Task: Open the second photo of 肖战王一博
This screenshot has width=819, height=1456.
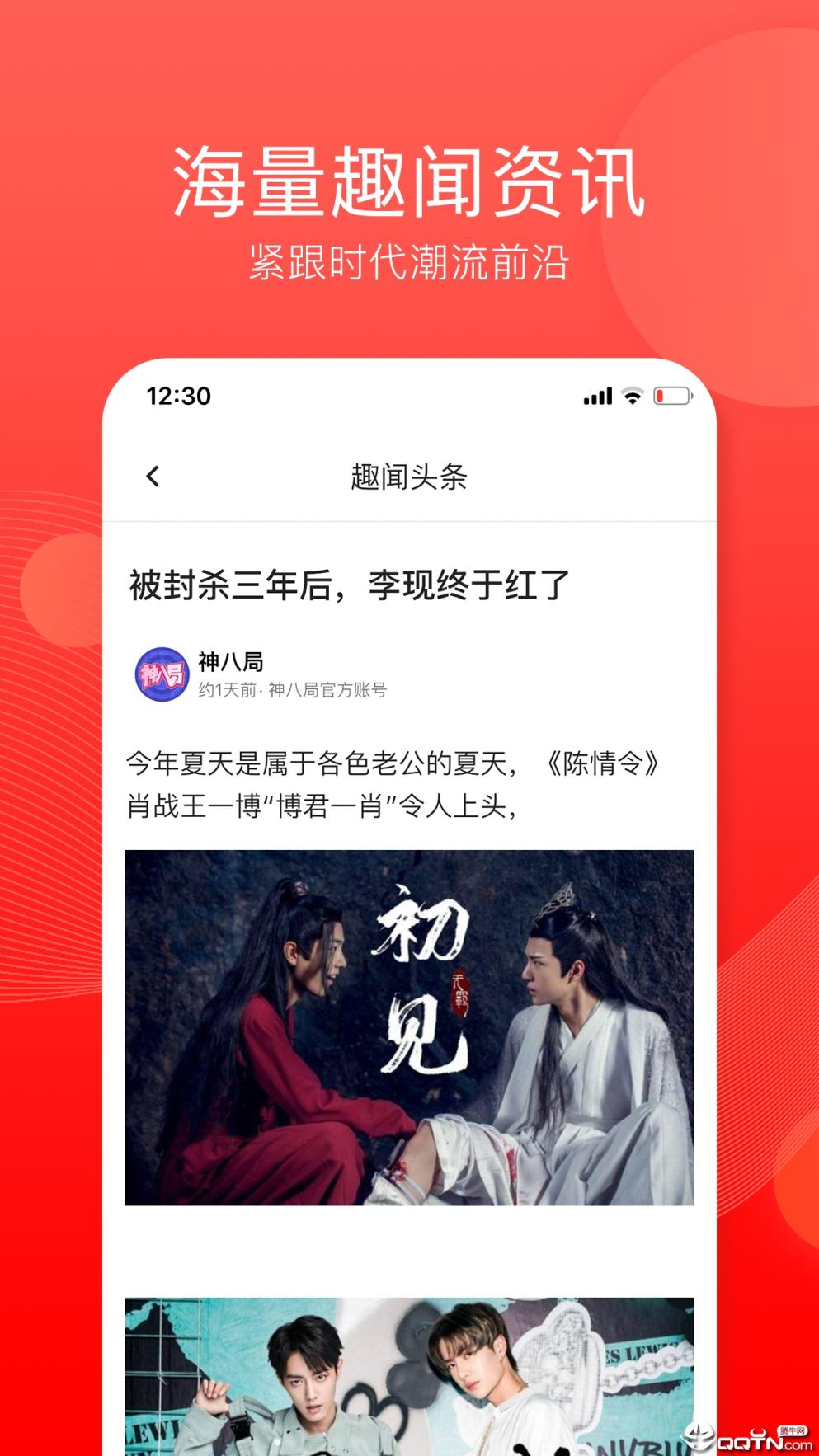Action: (410, 1369)
